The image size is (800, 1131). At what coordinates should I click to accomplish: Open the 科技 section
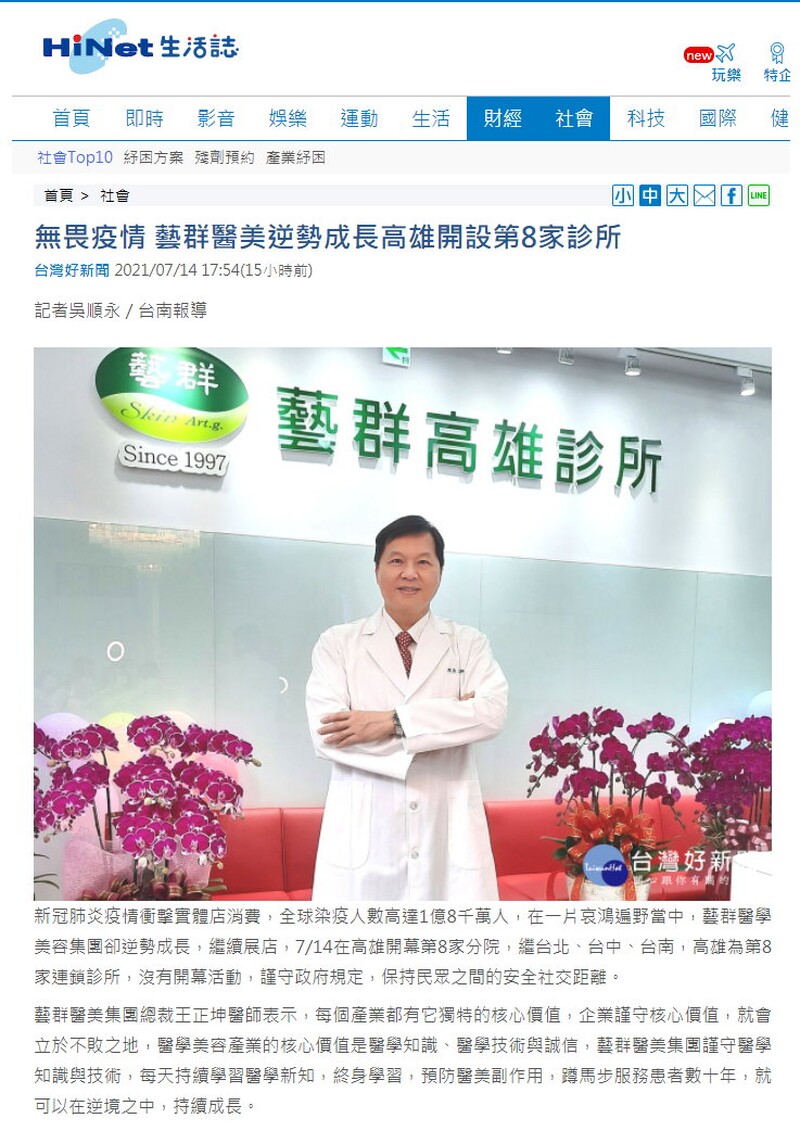(646, 119)
